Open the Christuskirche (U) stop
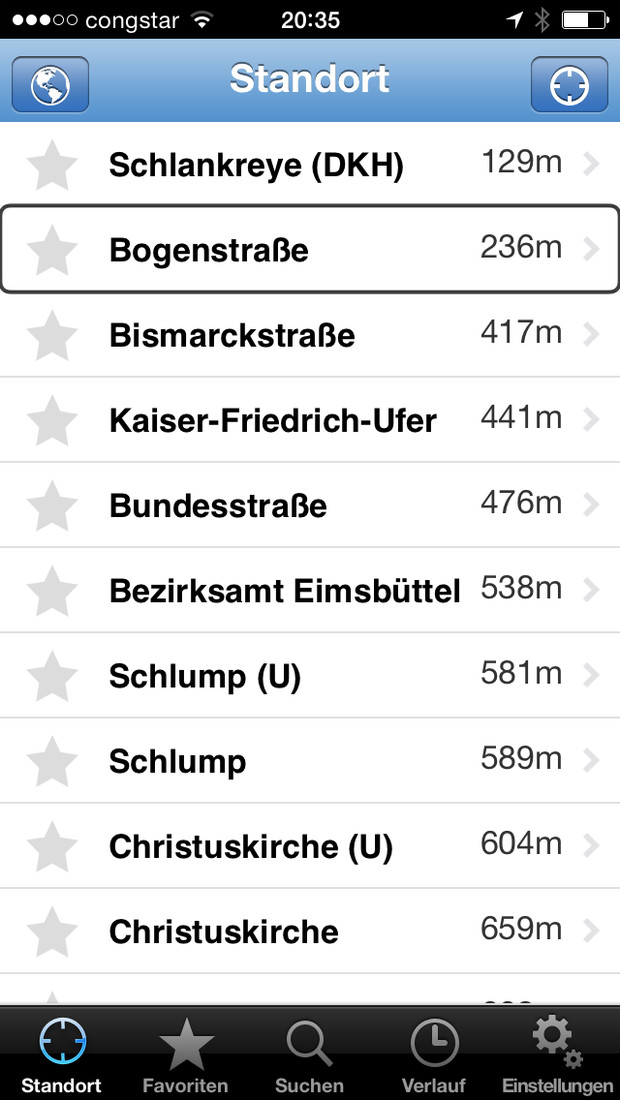This screenshot has width=620, height=1100. click(310, 847)
